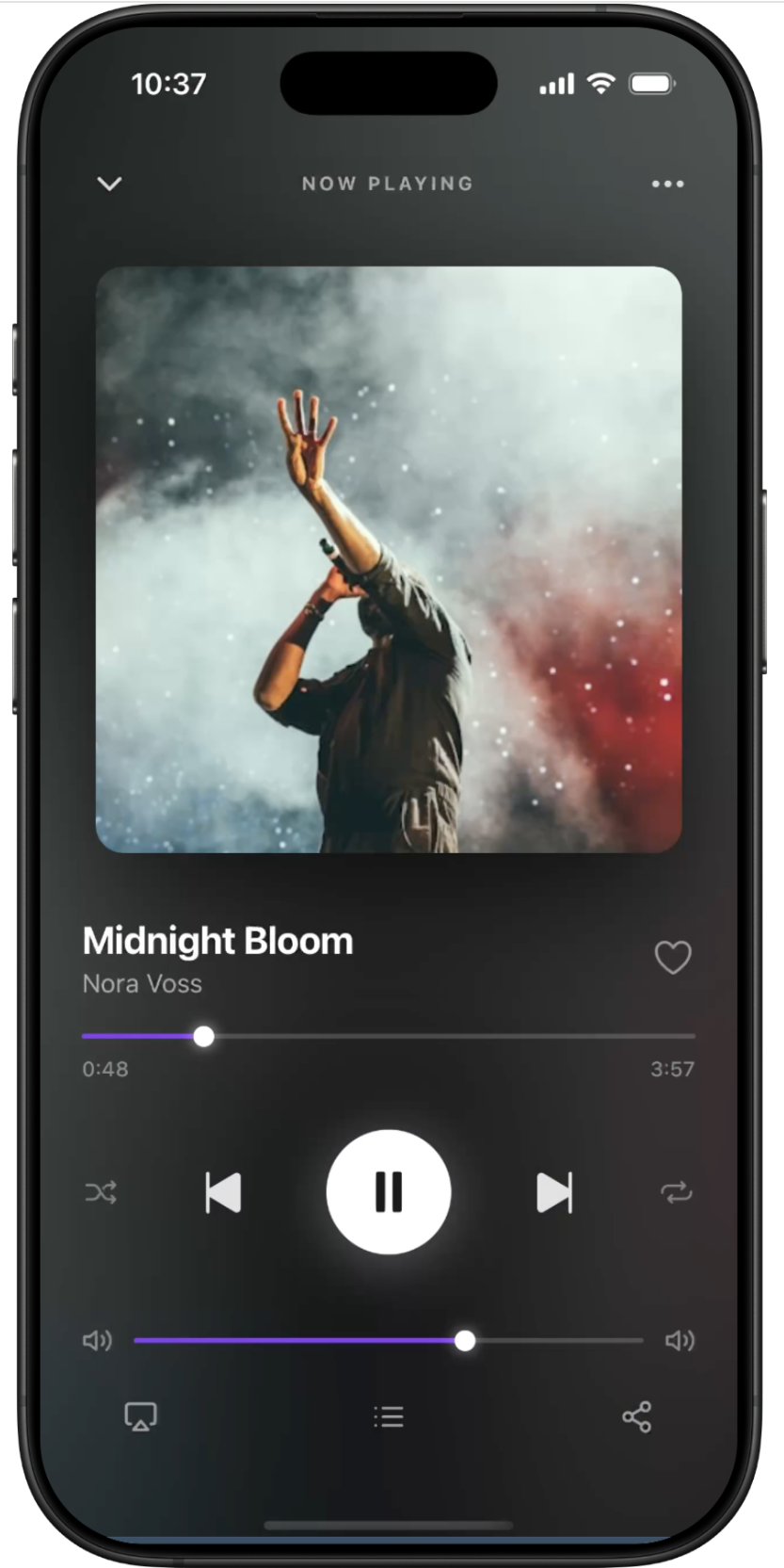Skip to the next track
This screenshot has width=784, height=1568.
[x=553, y=1192]
